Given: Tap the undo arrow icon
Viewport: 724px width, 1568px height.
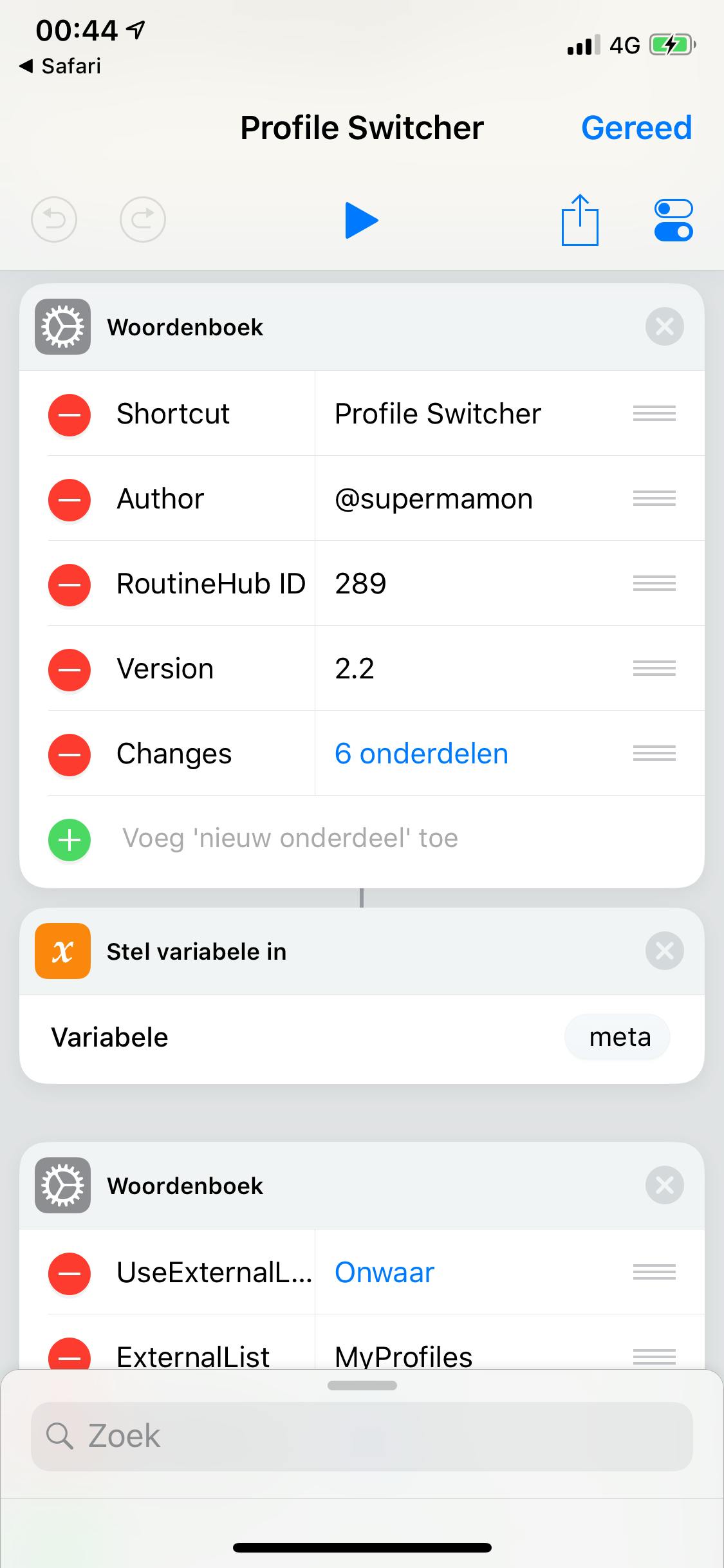Looking at the screenshot, I should tap(54, 219).
